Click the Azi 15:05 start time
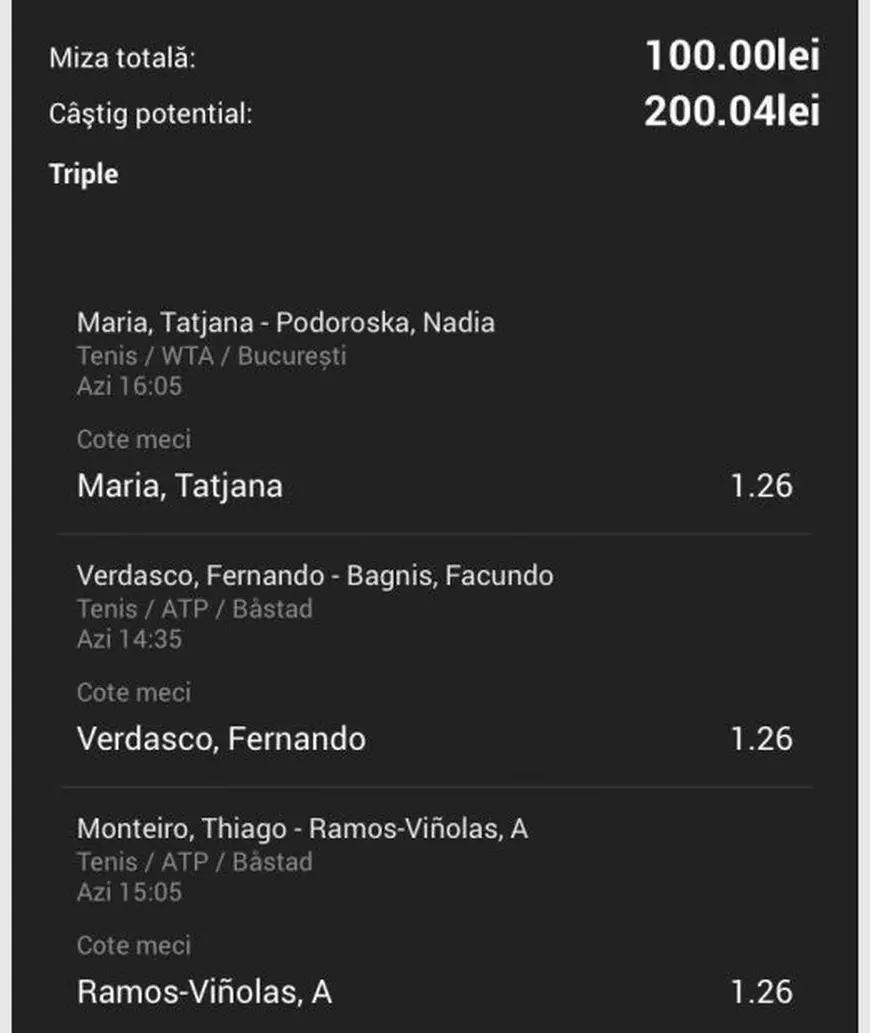 [128, 892]
